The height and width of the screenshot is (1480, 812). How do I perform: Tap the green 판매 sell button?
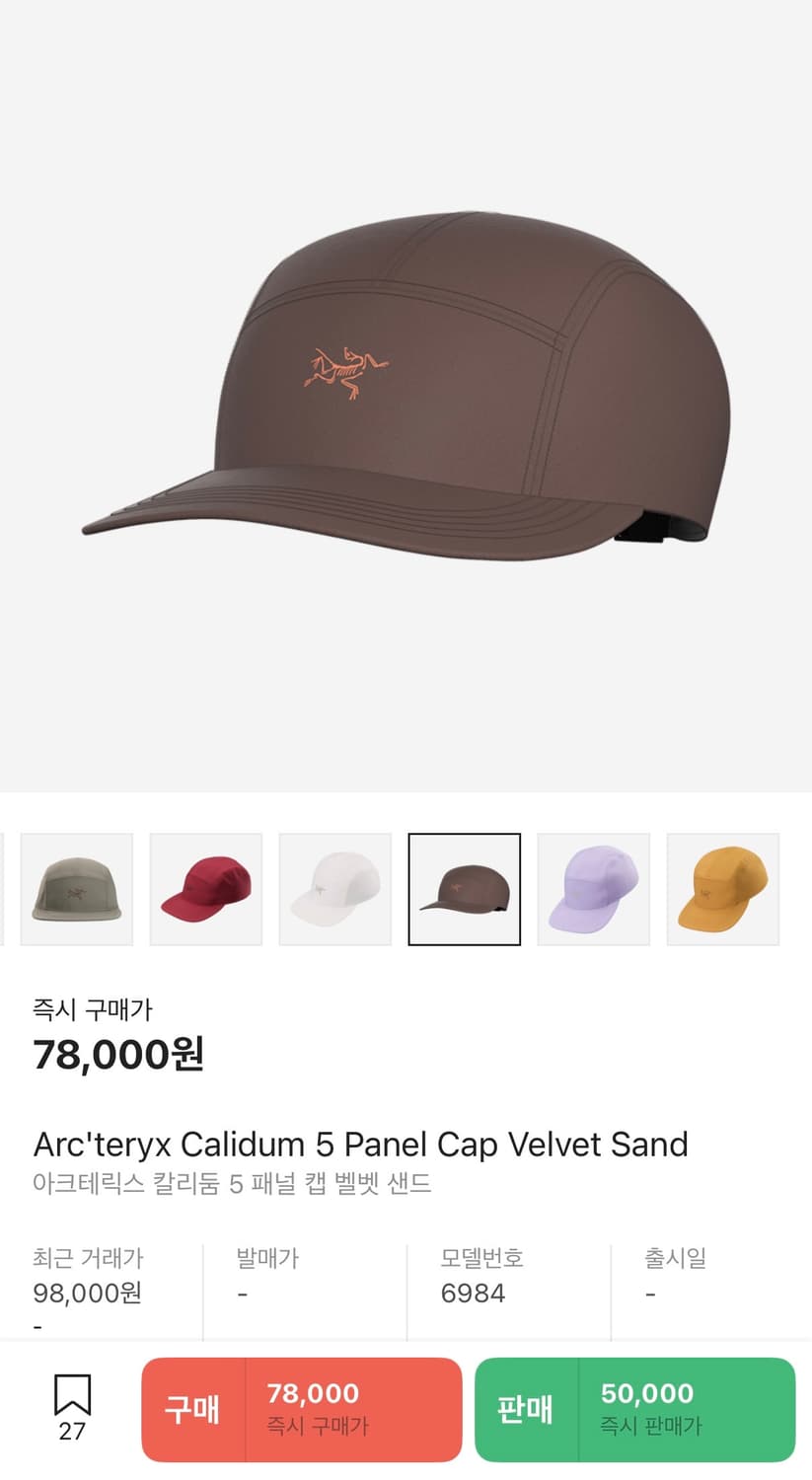(x=634, y=1409)
